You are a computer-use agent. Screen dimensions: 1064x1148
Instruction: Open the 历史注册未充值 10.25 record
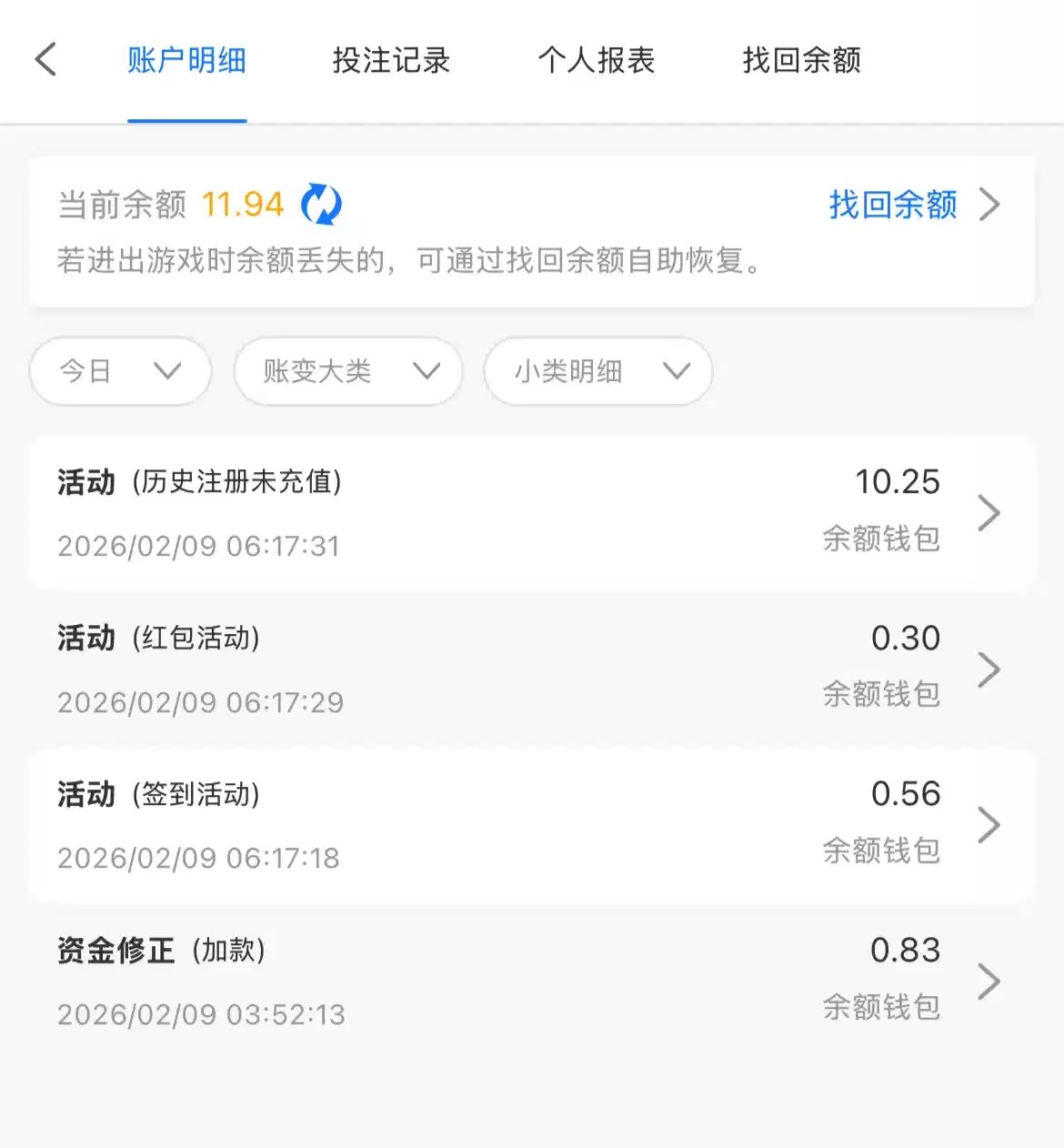click(x=532, y=513)
